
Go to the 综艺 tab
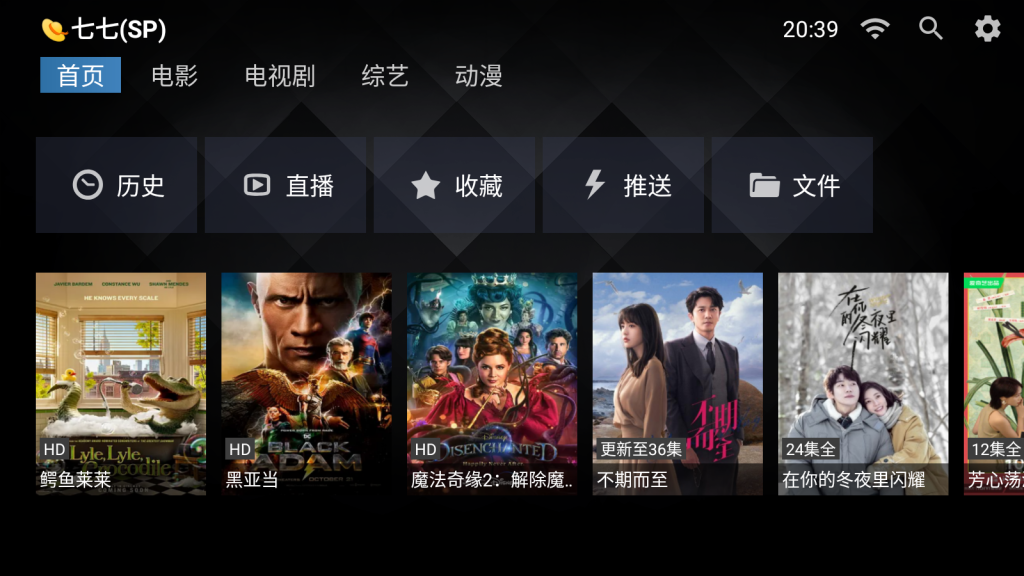tap(385, 76)
